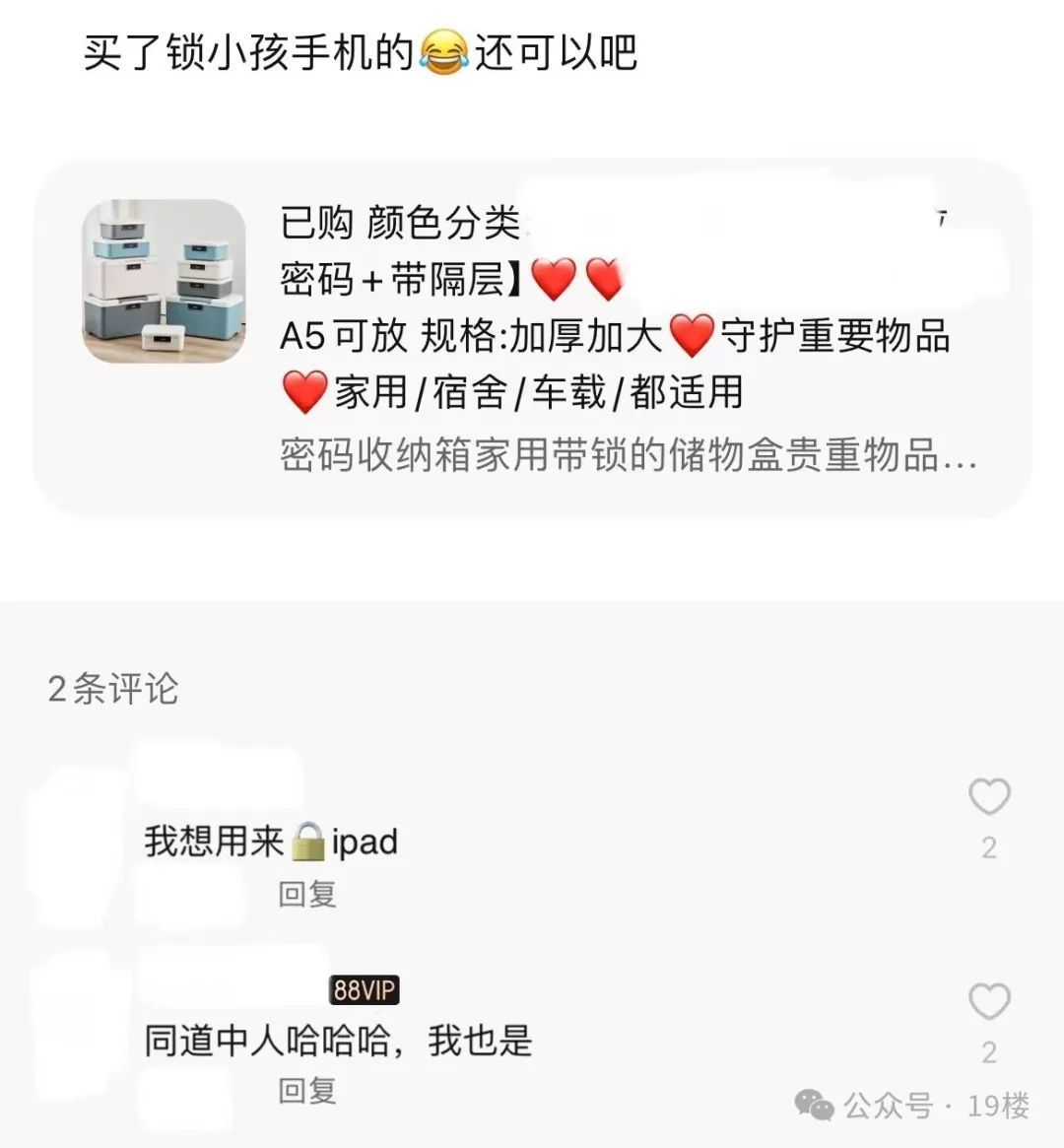Screen dimensions: 1064x1148
Task: Toggle the like heart showing count 2 on top
Action: pos(989,797)
